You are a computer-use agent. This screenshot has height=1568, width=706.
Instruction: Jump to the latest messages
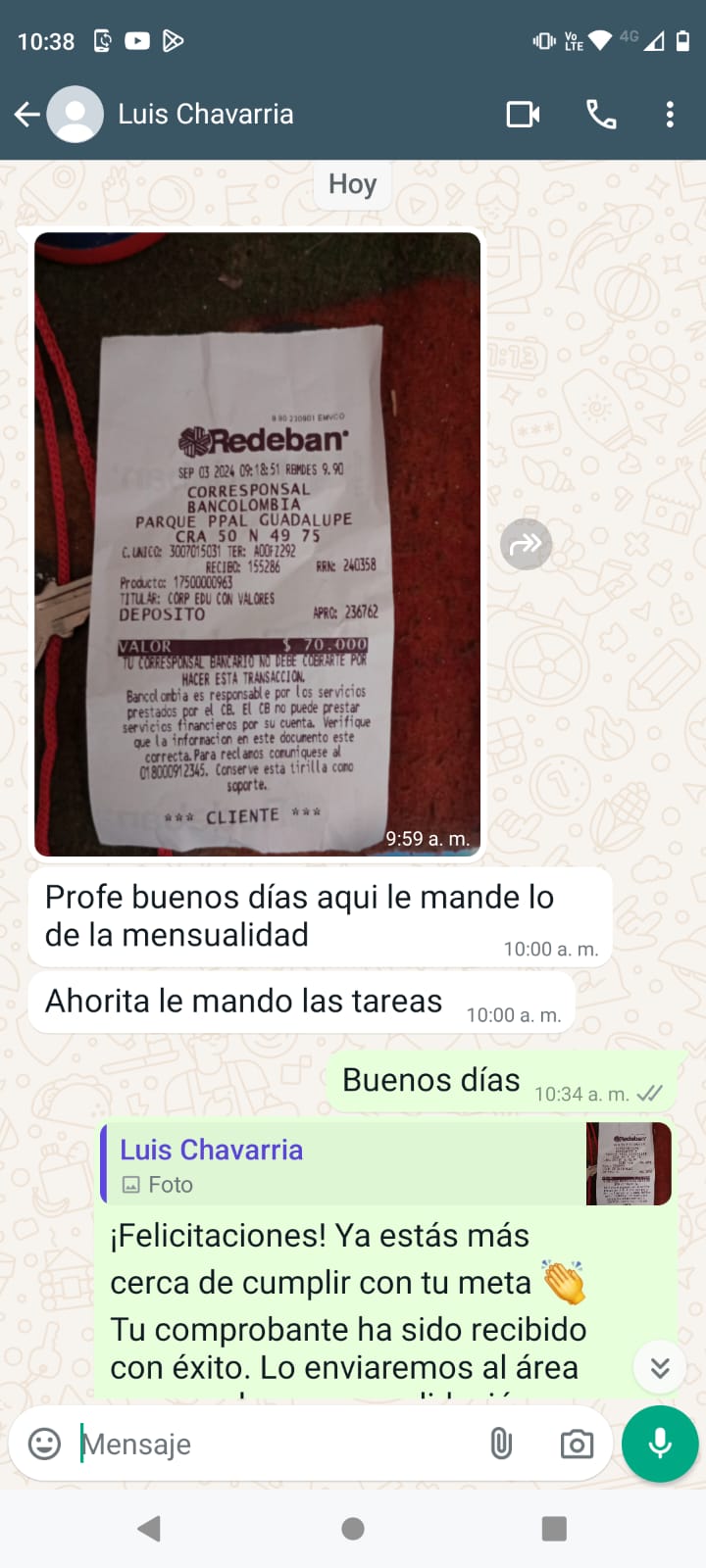660,1367
